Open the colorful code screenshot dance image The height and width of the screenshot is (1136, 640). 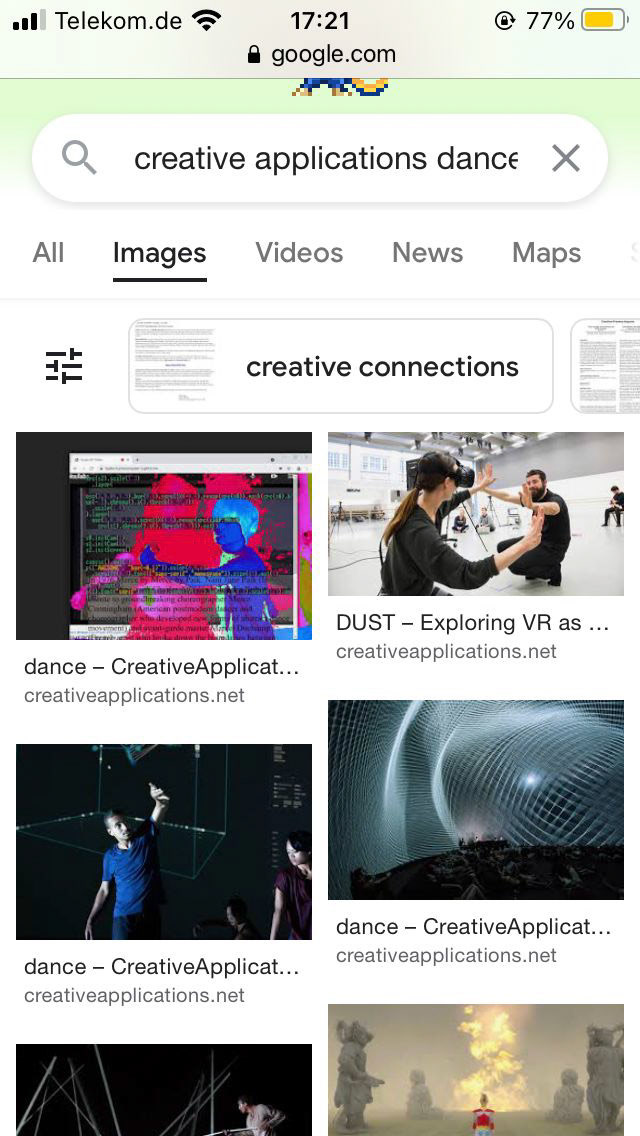[164, 536]
